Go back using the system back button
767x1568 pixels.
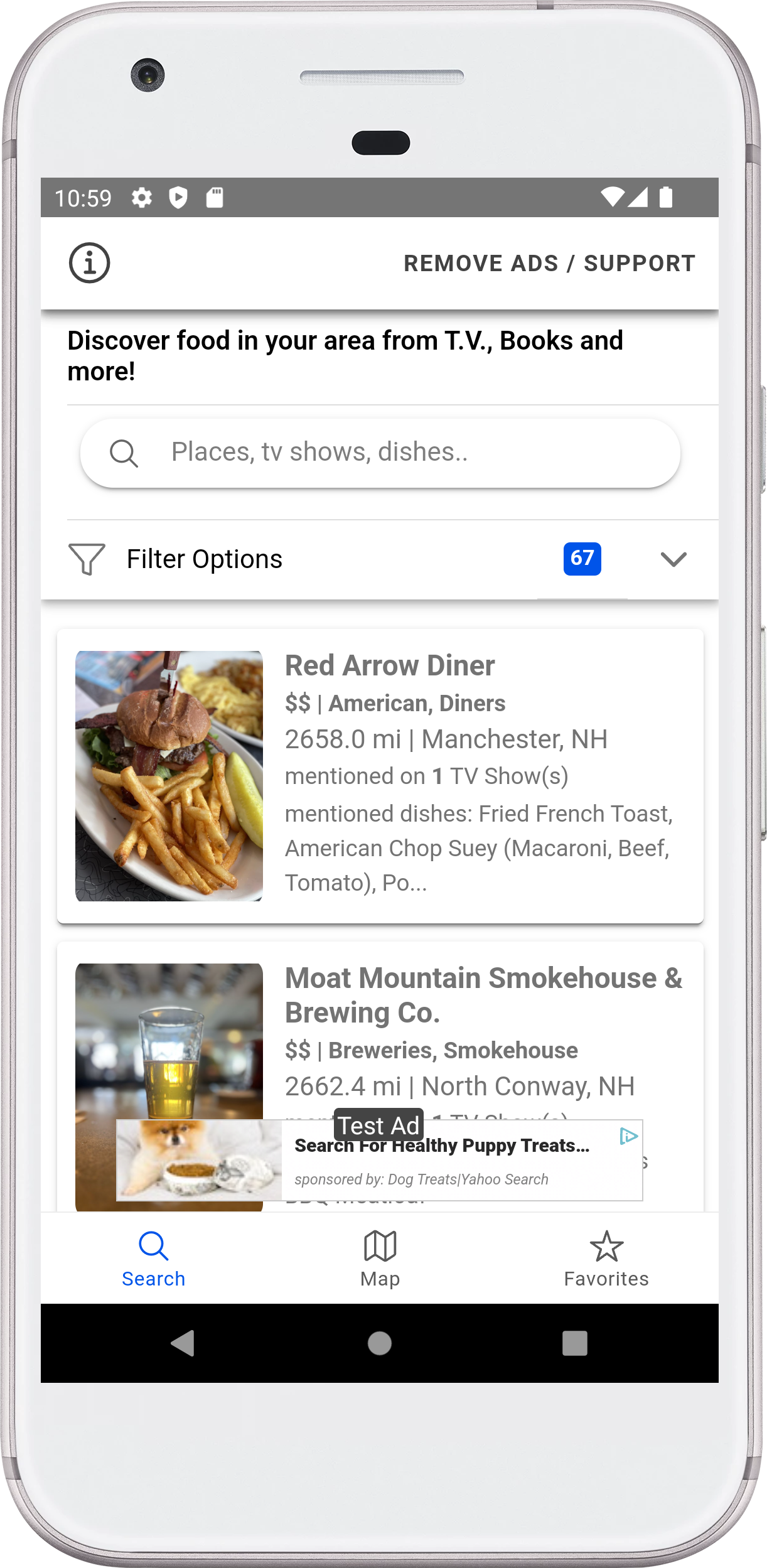click(x=183, y=1343)
